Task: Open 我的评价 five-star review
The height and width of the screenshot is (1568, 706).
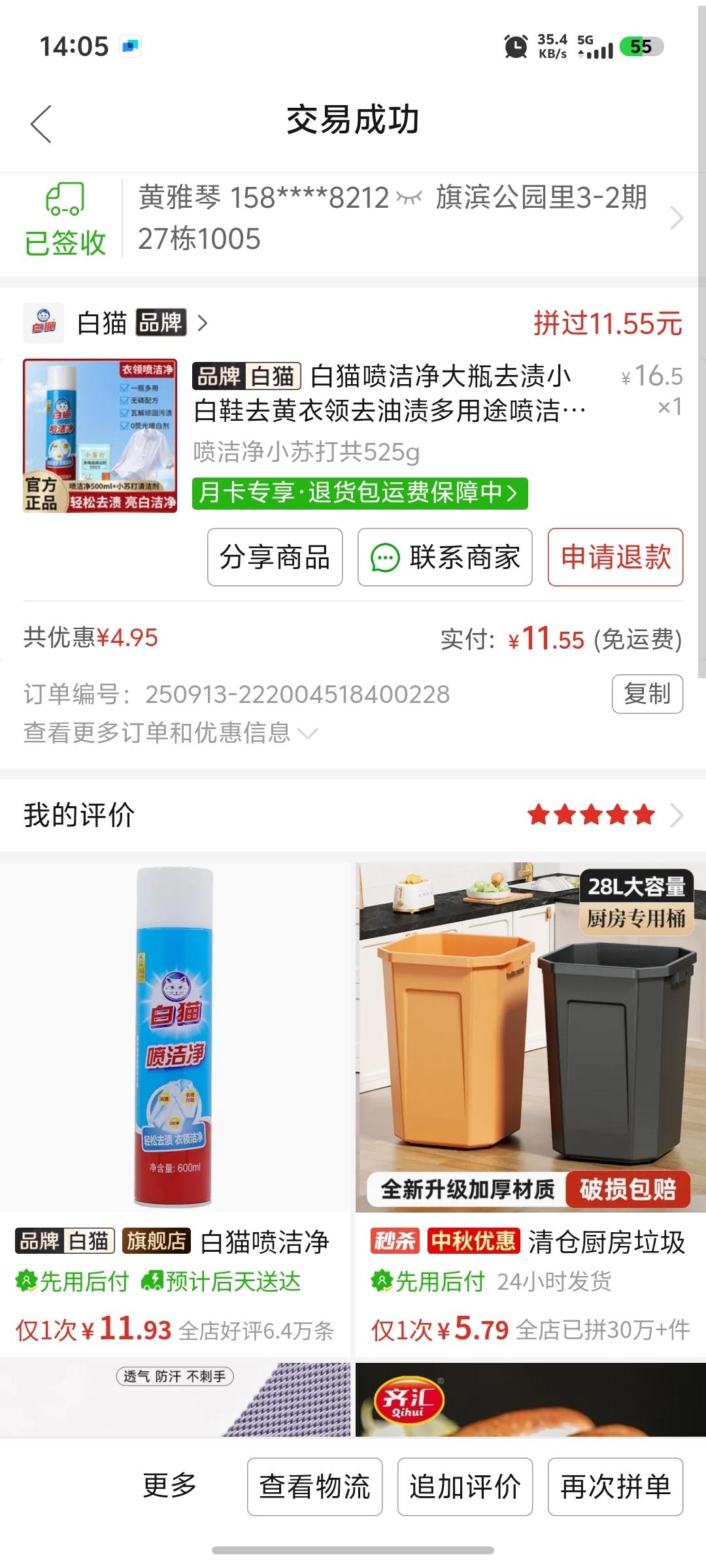Action: [x=353, y=815]
